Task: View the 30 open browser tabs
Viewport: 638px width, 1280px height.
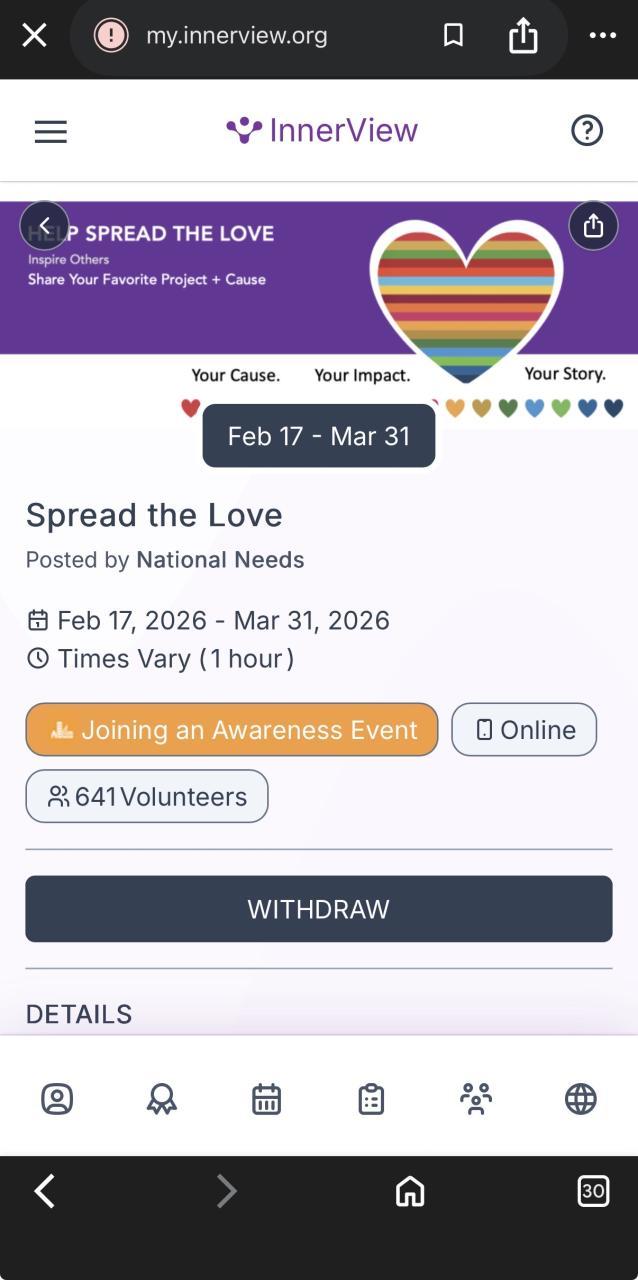Action: (593, 1191)
